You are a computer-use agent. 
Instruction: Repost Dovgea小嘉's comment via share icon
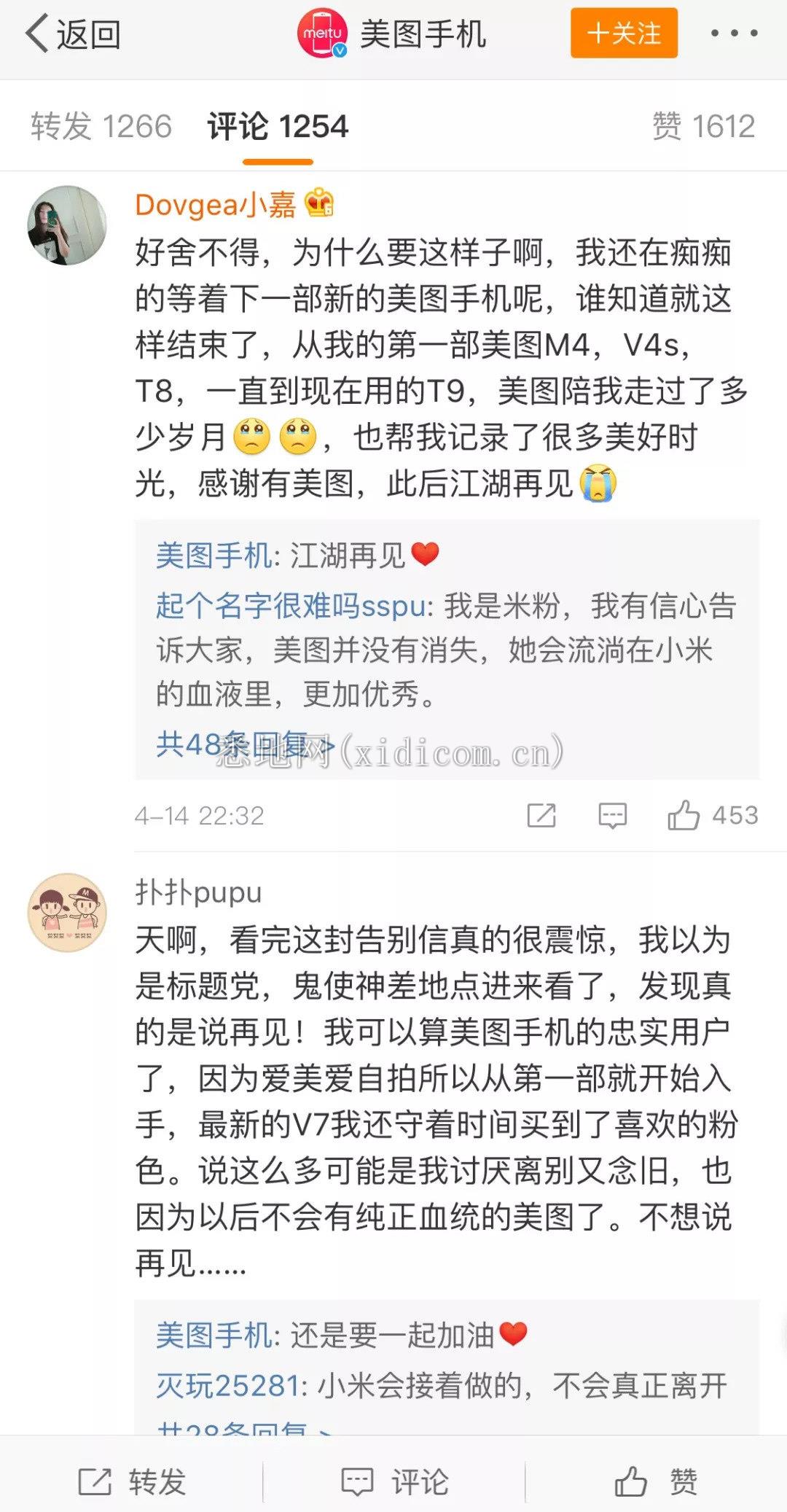tap(541, 815)
